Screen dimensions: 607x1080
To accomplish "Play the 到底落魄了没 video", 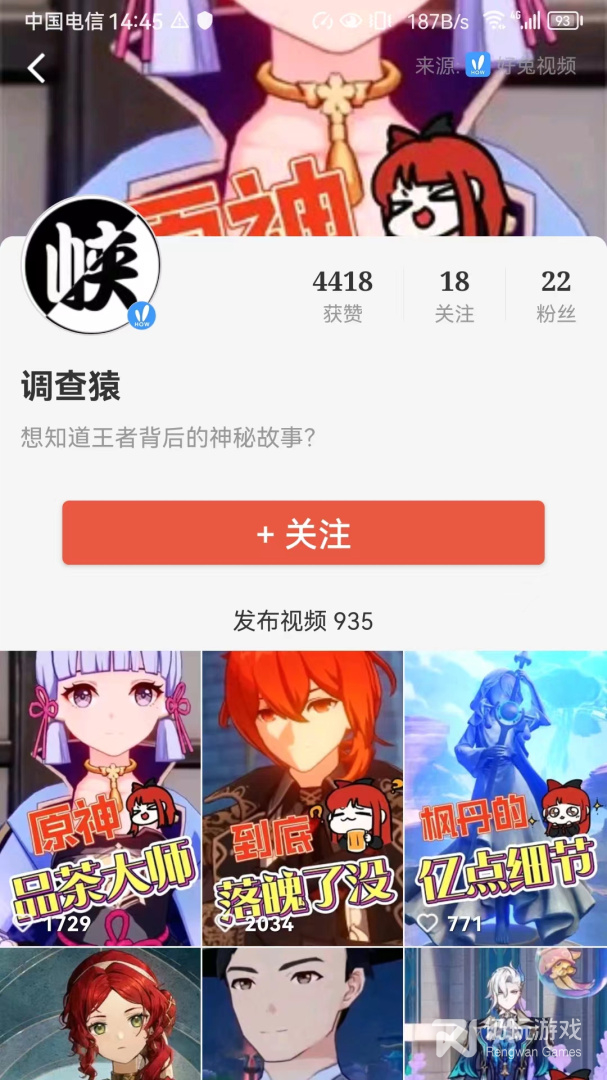I will [302, 798].
